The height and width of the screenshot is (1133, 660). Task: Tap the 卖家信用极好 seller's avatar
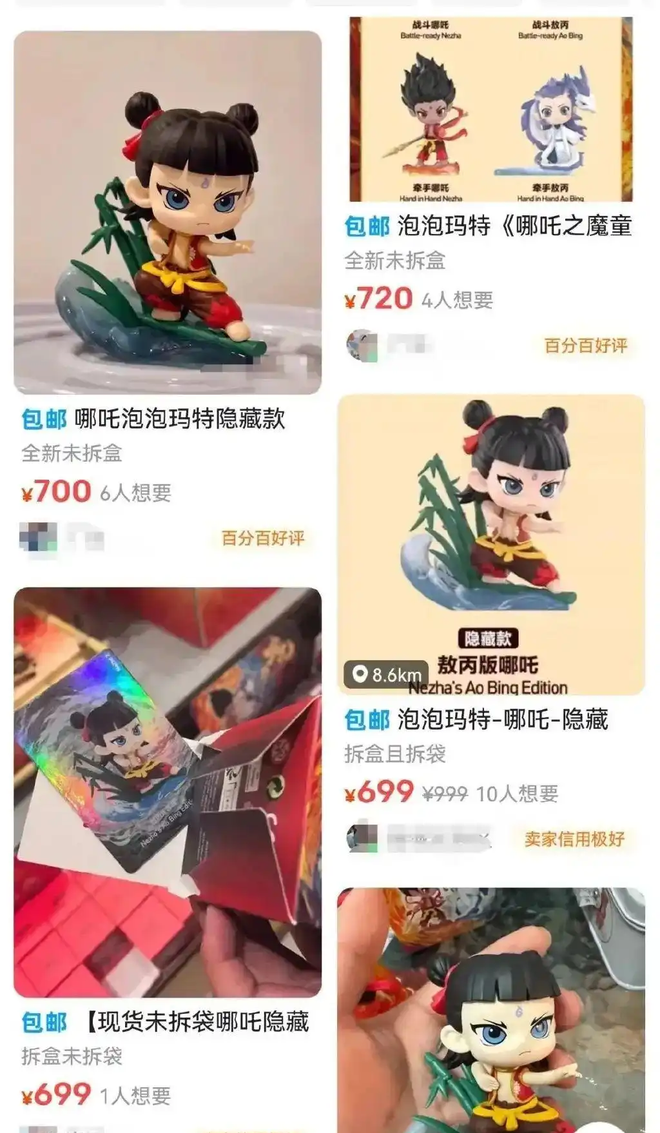(362, 838)
